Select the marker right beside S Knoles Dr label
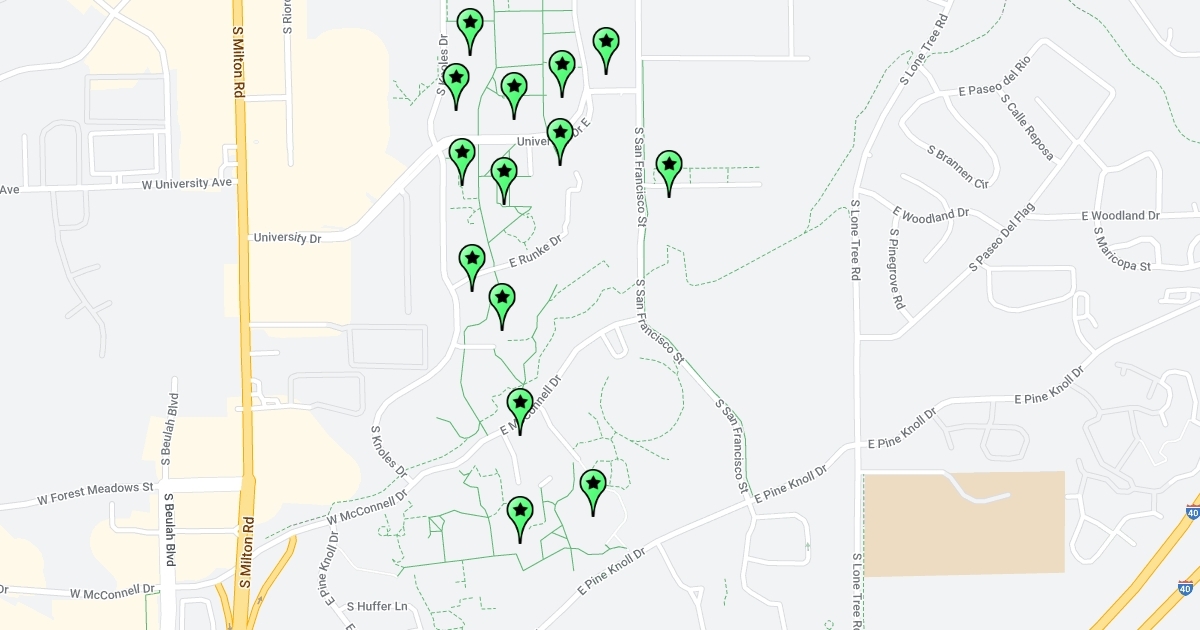The image size is (1200, 630). point(456,80)
